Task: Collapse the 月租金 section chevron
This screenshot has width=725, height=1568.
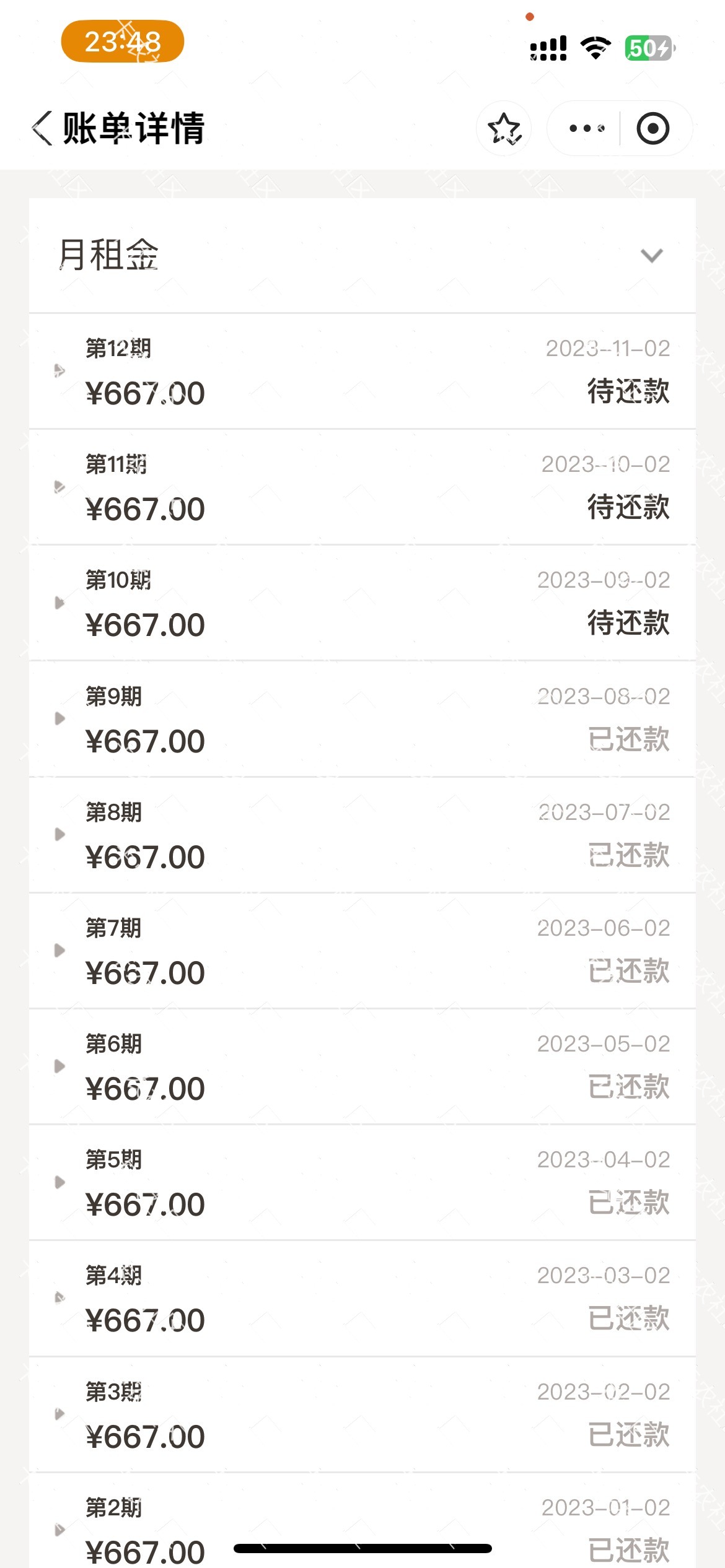Action: (x=652, y=255)
